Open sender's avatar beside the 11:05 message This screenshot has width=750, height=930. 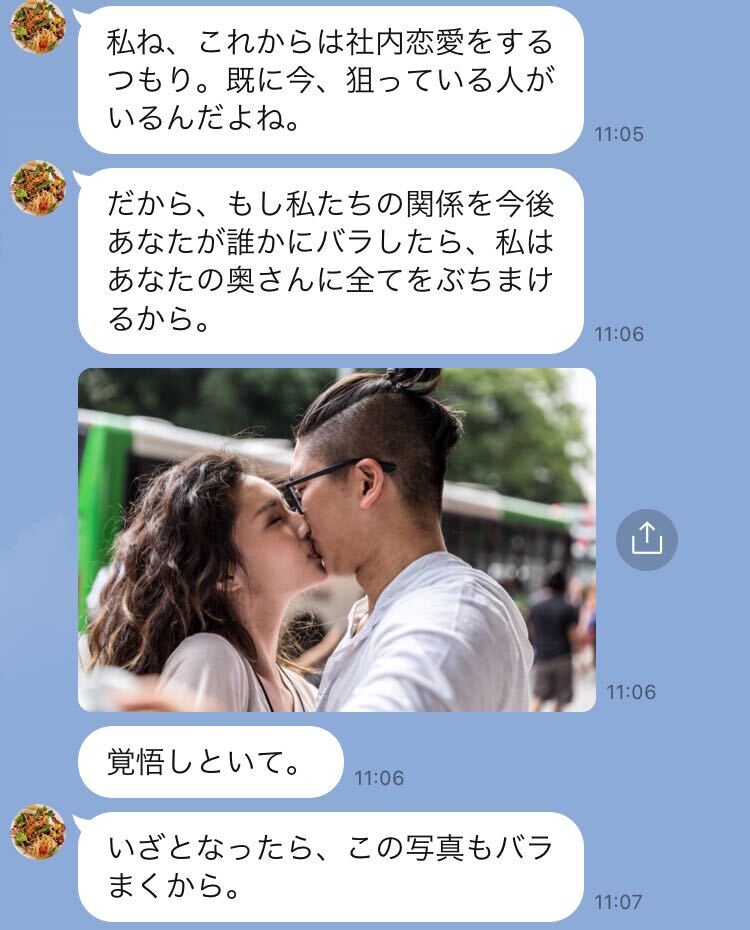click(x=38, y=27)
